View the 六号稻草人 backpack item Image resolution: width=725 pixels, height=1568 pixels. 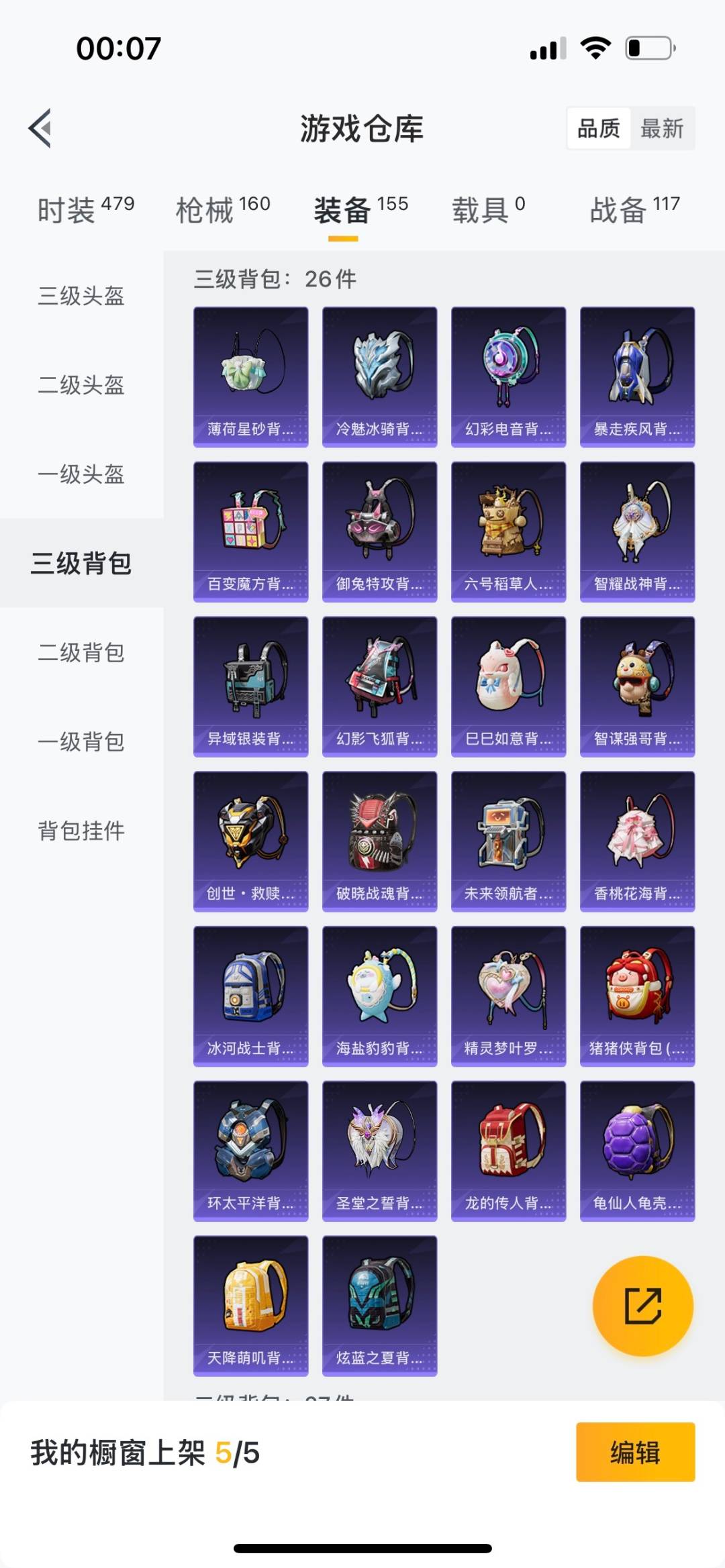508,531
